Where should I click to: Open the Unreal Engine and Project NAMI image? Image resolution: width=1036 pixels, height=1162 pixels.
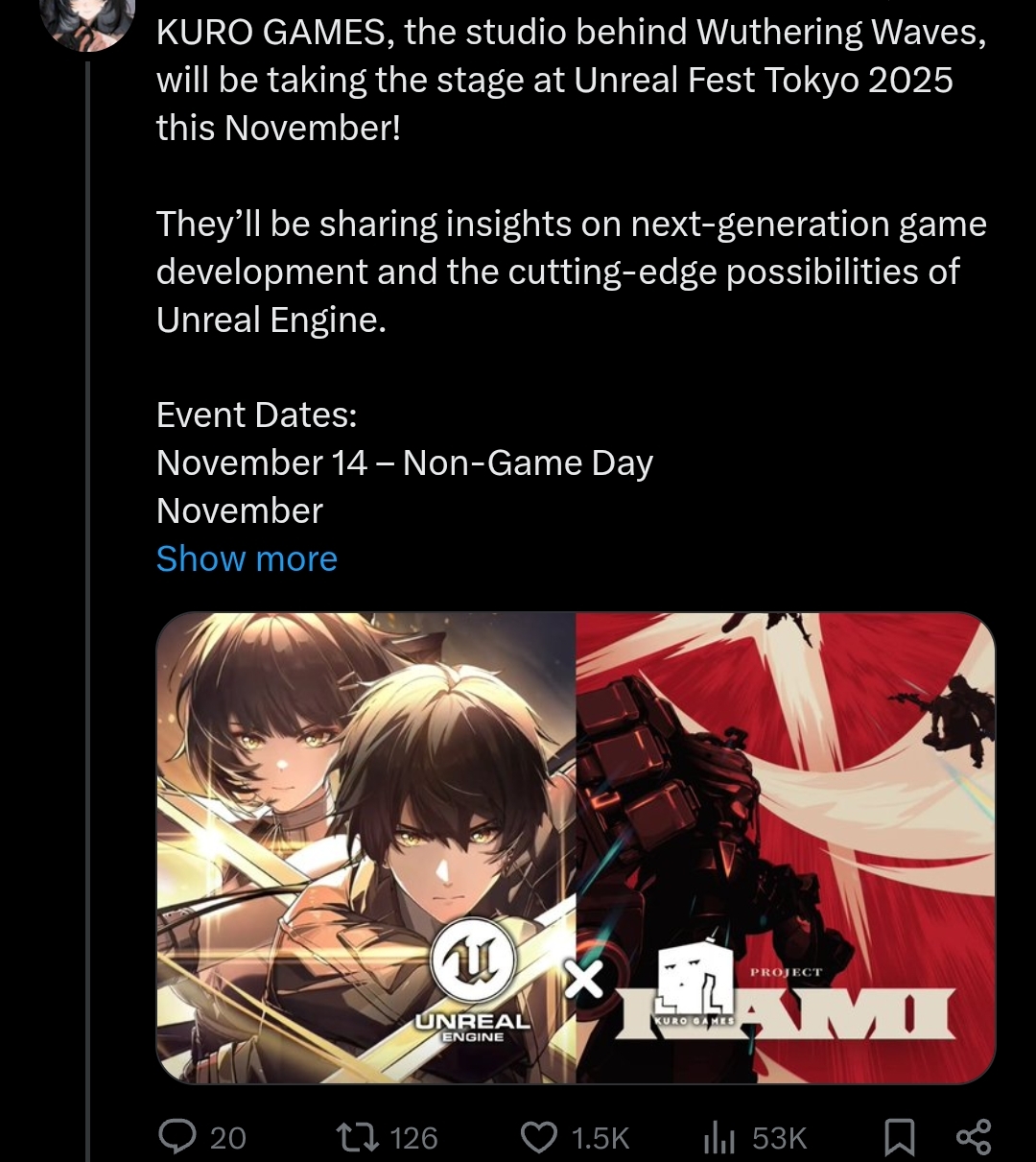pos(576,848)
